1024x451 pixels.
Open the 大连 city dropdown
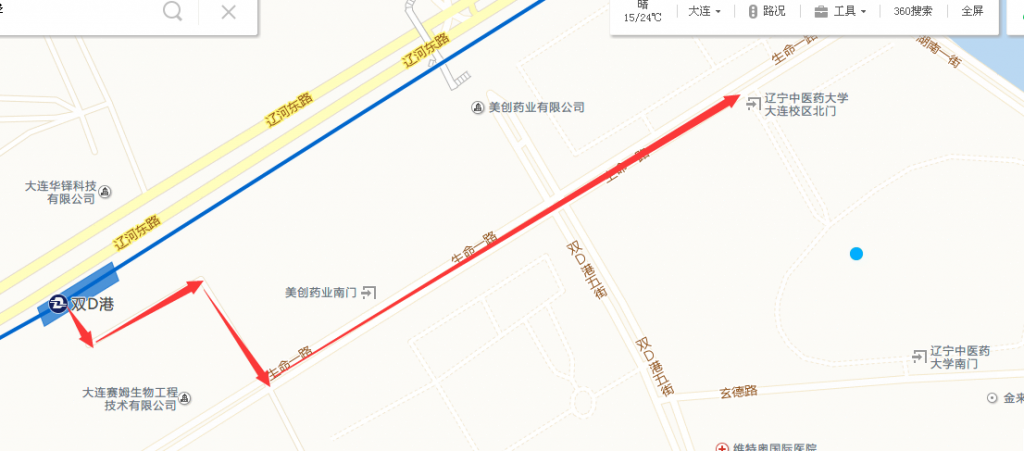[704, 12]
